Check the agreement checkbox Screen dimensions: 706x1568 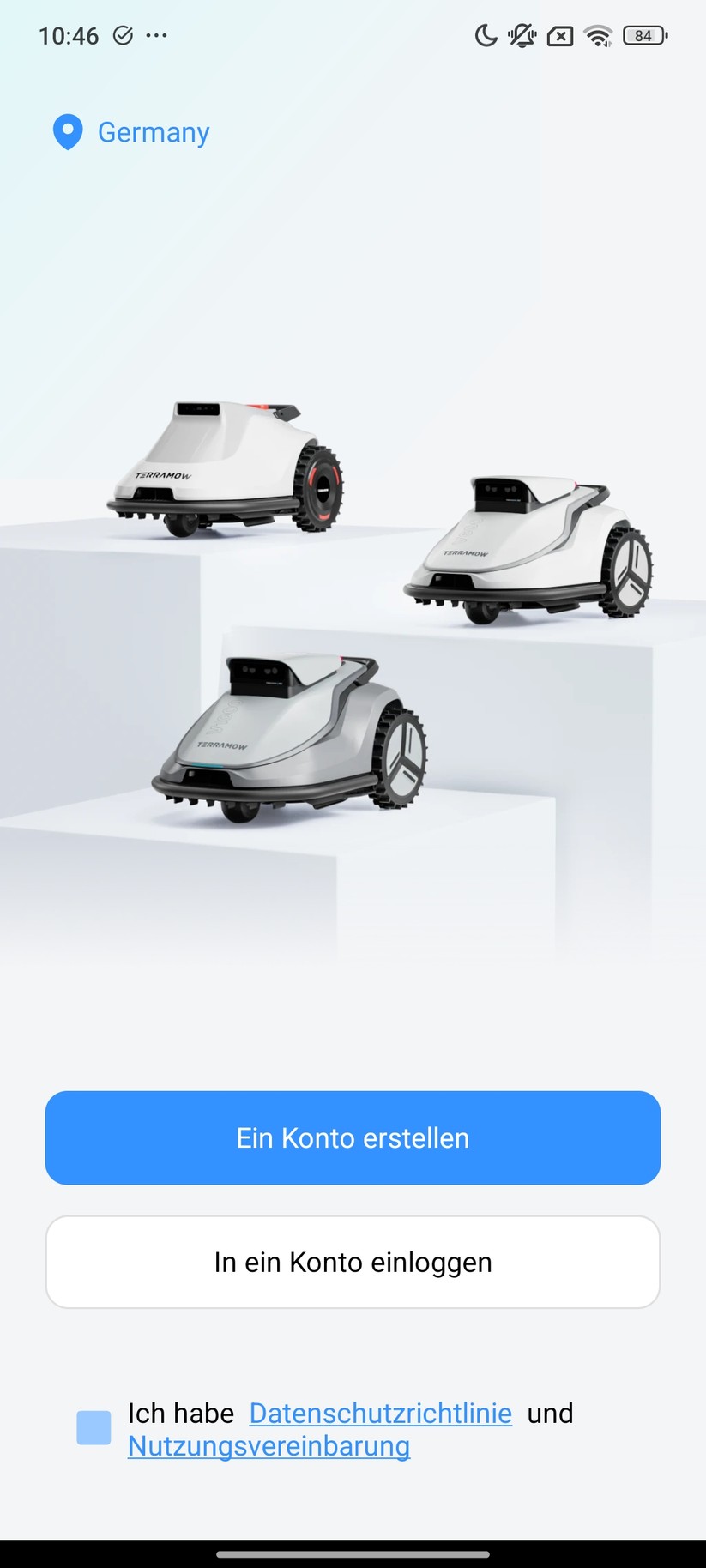click(x=94, y=1428)
